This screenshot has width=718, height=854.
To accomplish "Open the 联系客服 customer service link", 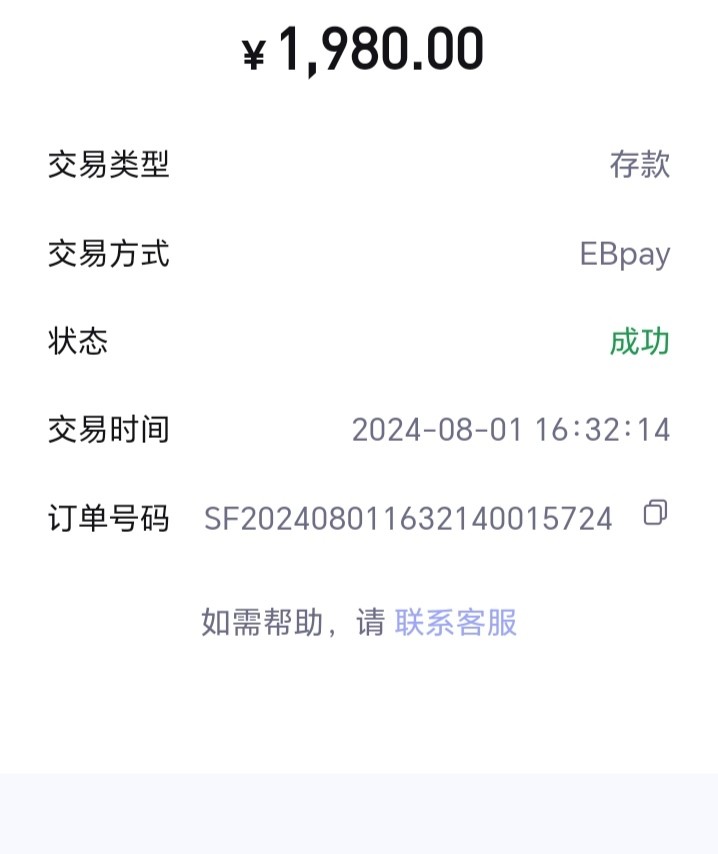I will point(456,623).
